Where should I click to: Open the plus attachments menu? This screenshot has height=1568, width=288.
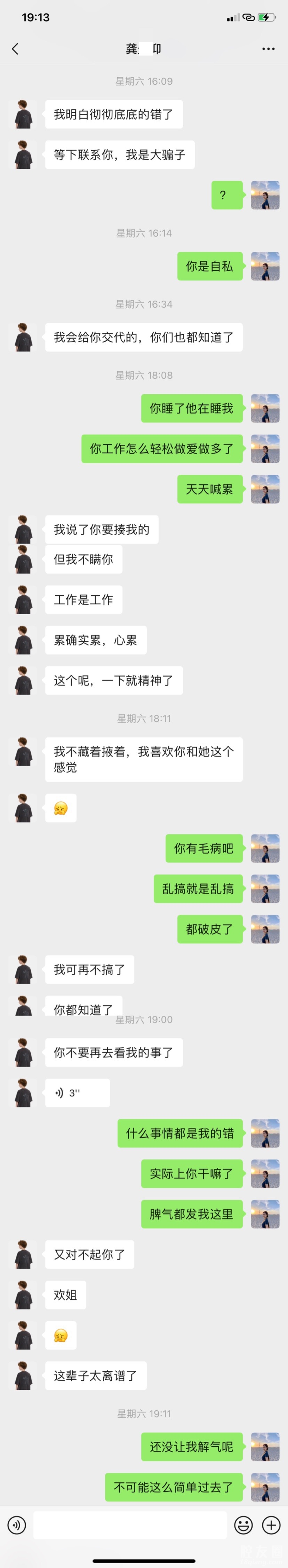click(x=271, y=1524)
